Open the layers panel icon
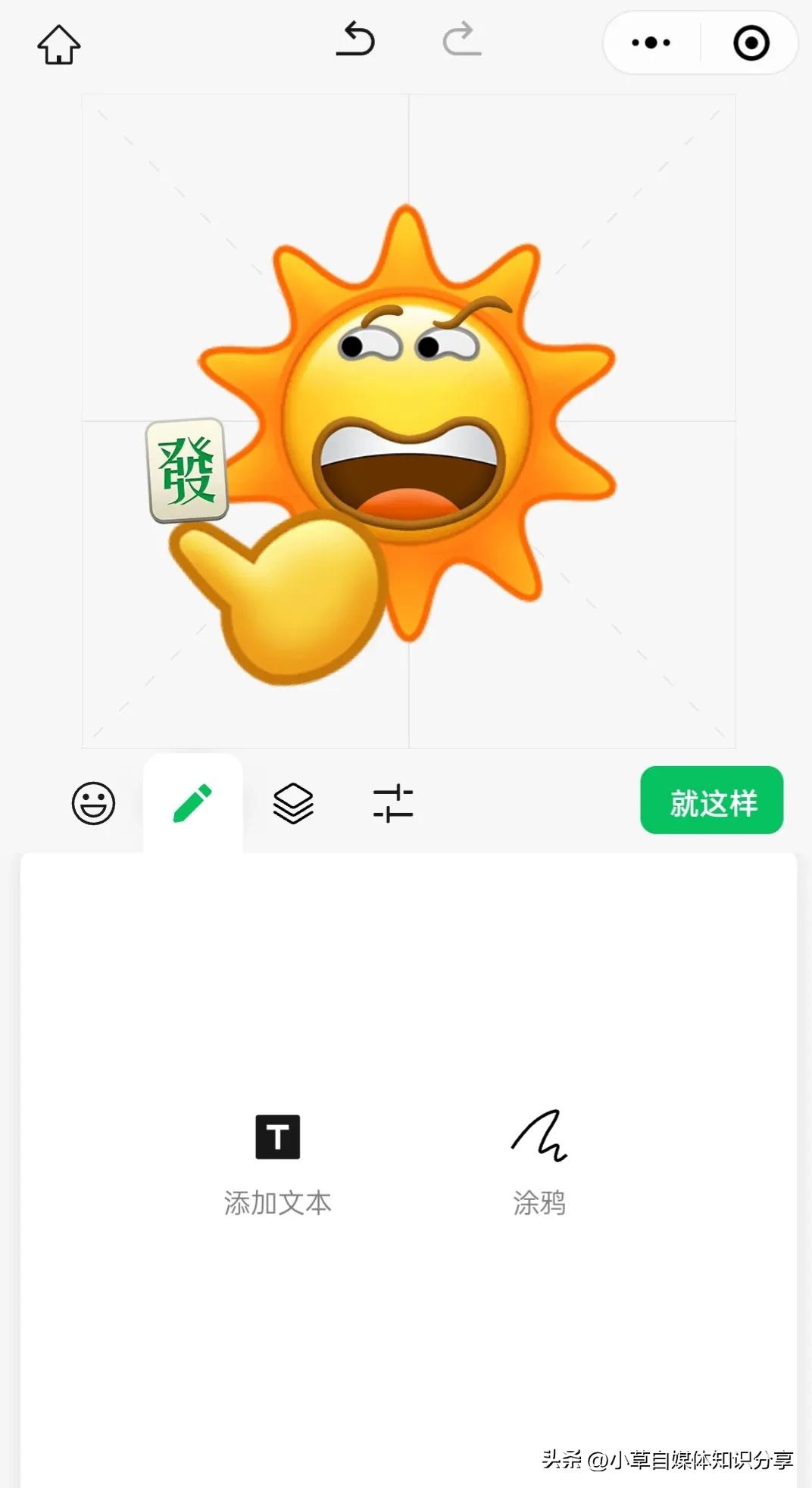Image resolution: width=812 pixels, height=1488 pixels. [x=294, y=805]
